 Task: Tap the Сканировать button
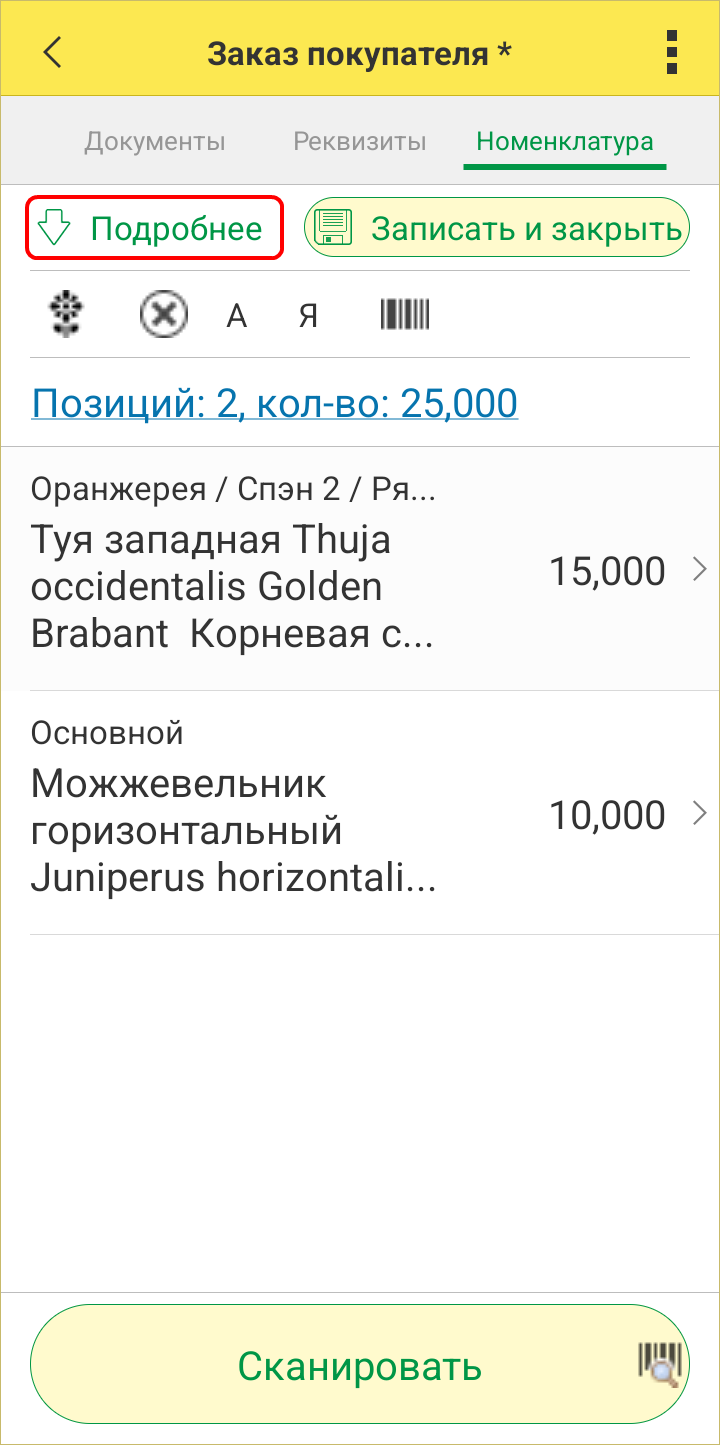click(x=360, y=1366)
